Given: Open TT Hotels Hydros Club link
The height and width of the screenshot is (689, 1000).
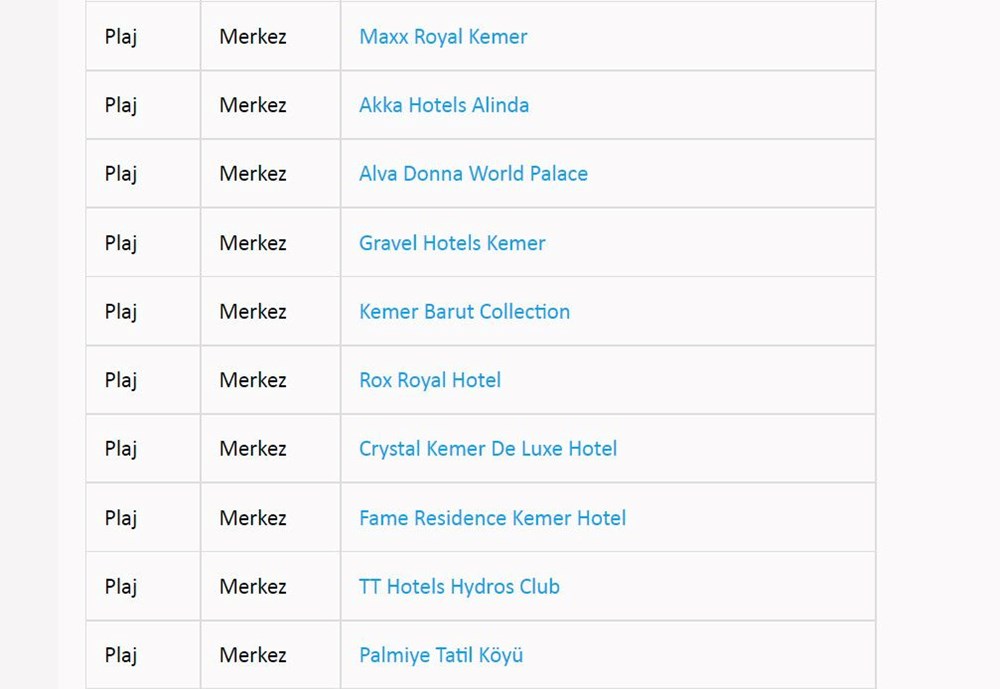Looking at the screenshot, I should coord(459,587).
